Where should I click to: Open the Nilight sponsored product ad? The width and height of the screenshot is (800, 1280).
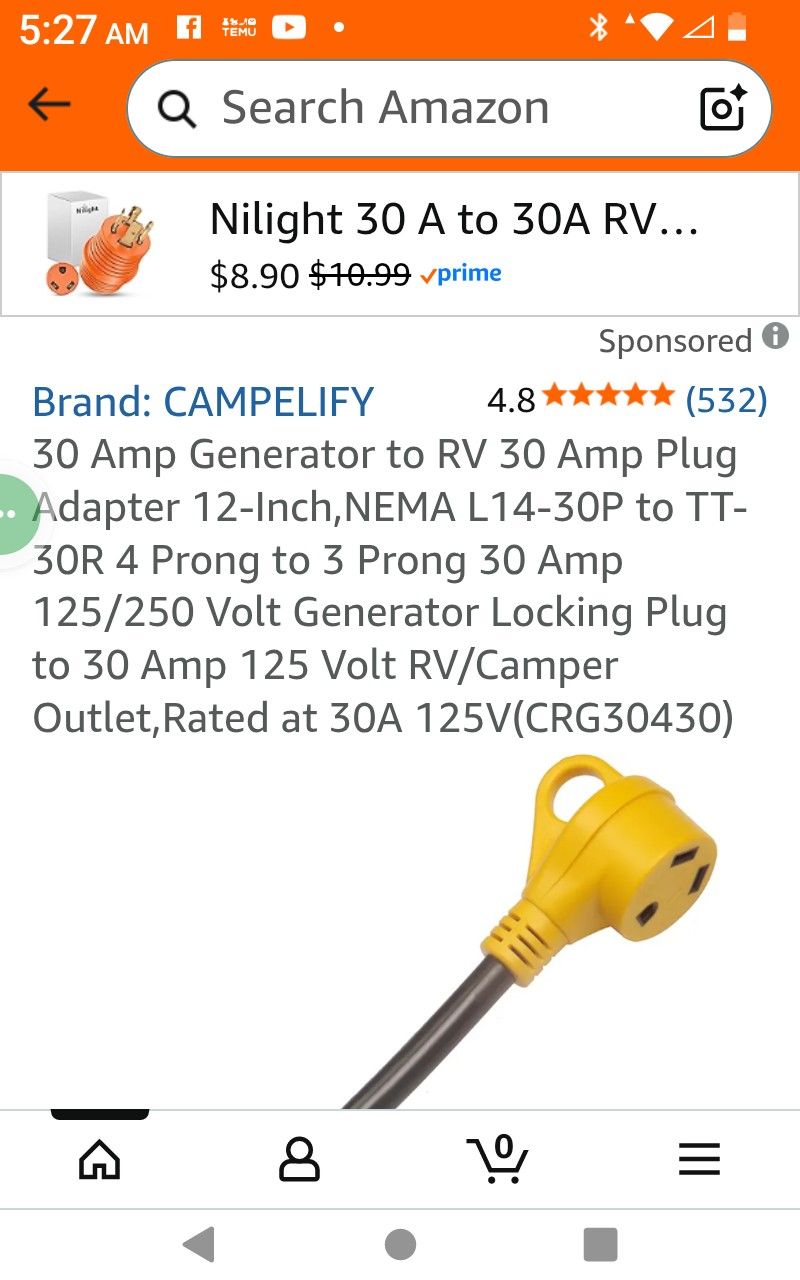click(x=400, y=240)
